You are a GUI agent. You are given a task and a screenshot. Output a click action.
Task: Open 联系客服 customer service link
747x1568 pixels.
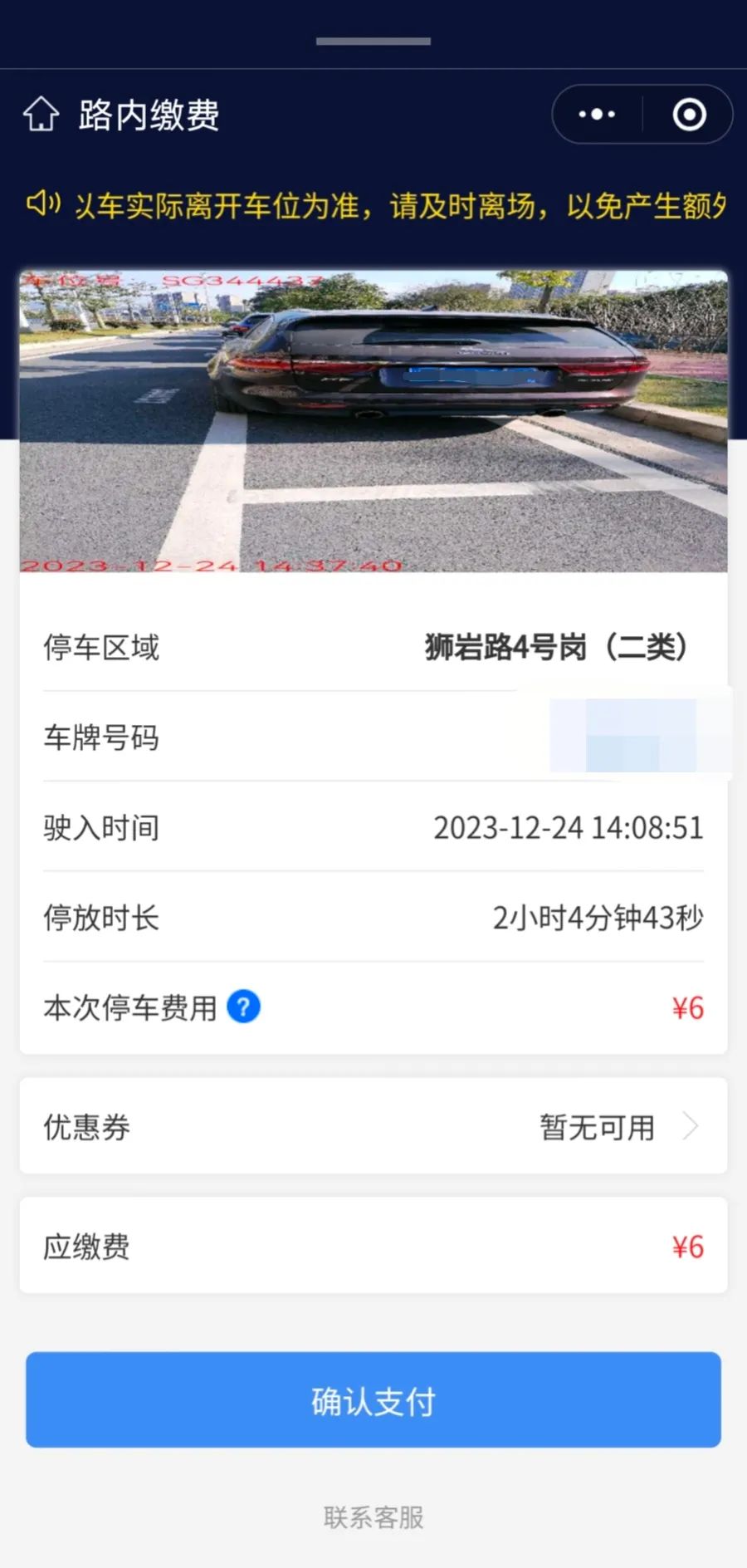pyautogui.click(x=373, y=1517)
